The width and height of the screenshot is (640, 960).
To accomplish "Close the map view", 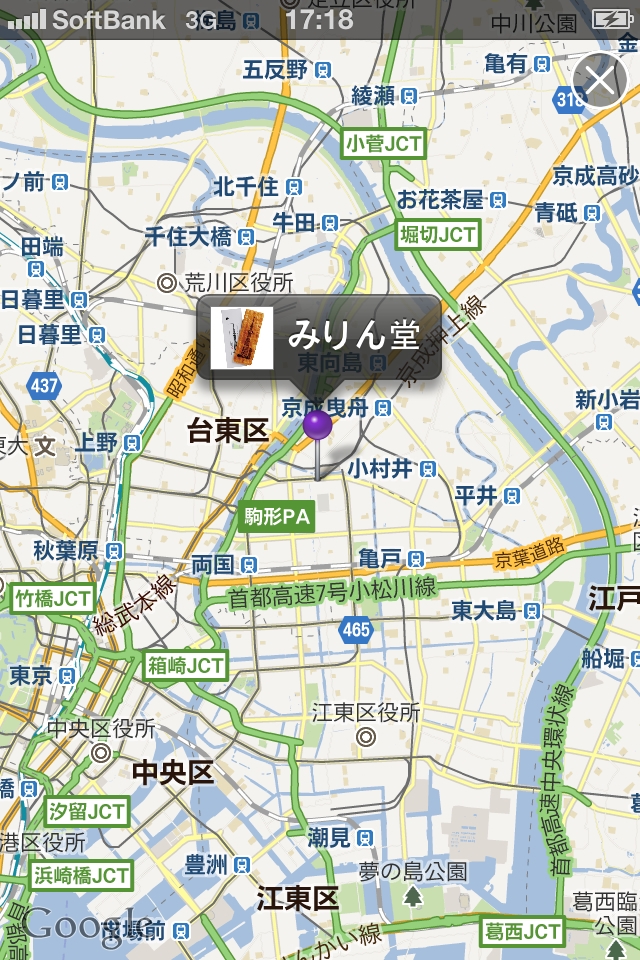I will point(600,81).
